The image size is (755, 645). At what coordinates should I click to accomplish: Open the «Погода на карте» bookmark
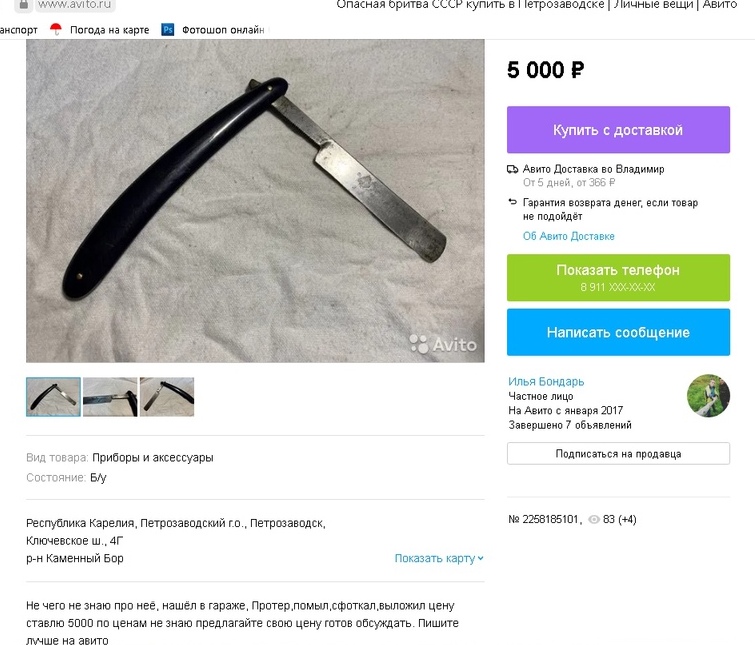point(108,30)
